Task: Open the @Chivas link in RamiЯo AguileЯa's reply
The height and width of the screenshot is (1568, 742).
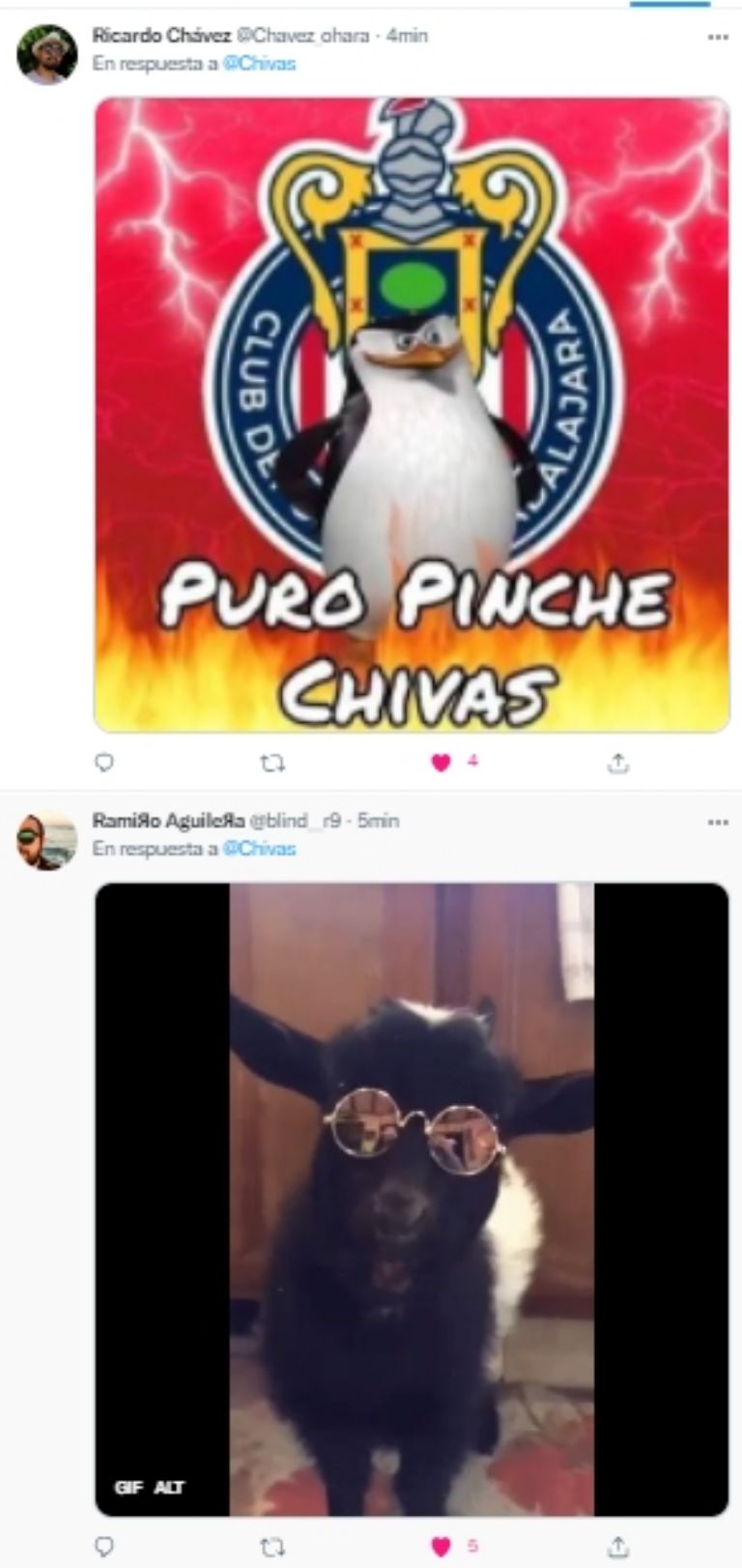Action: coord(259,849)
